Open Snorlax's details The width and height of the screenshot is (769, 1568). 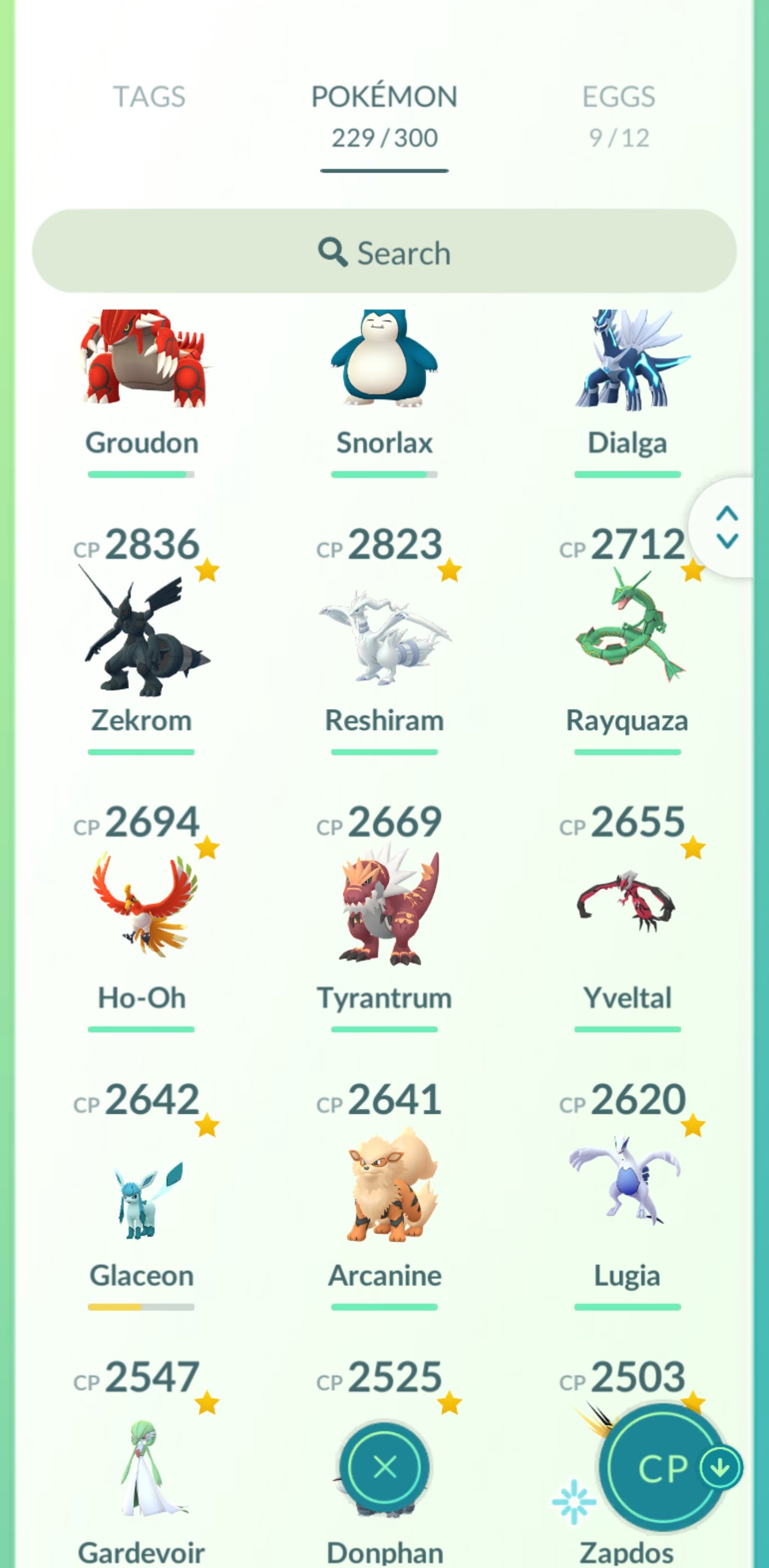click(384, 365)
